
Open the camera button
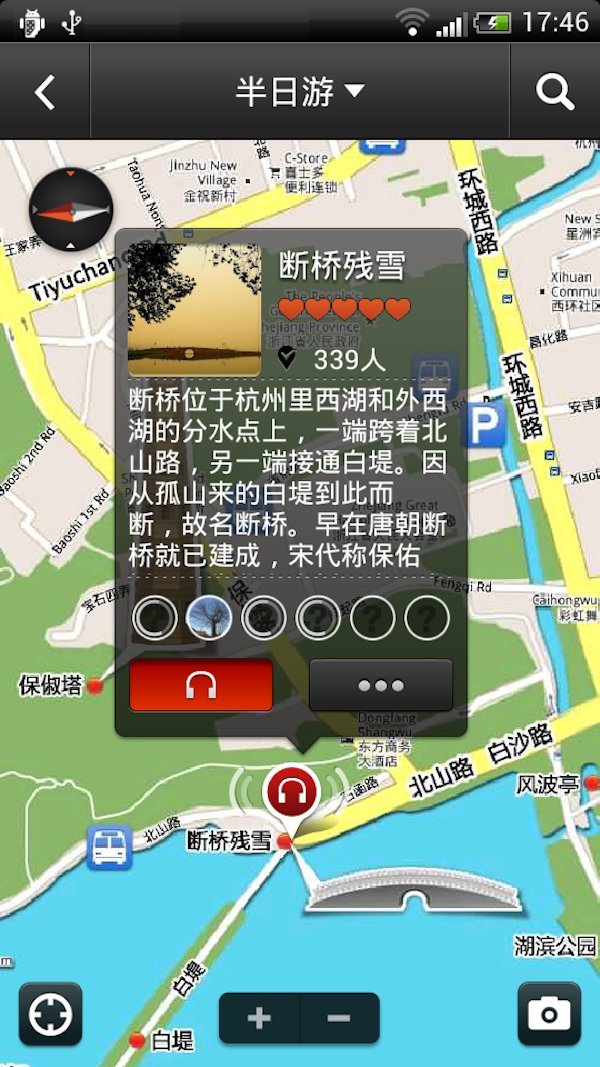pyautogui.click(x=549, y=1014)
